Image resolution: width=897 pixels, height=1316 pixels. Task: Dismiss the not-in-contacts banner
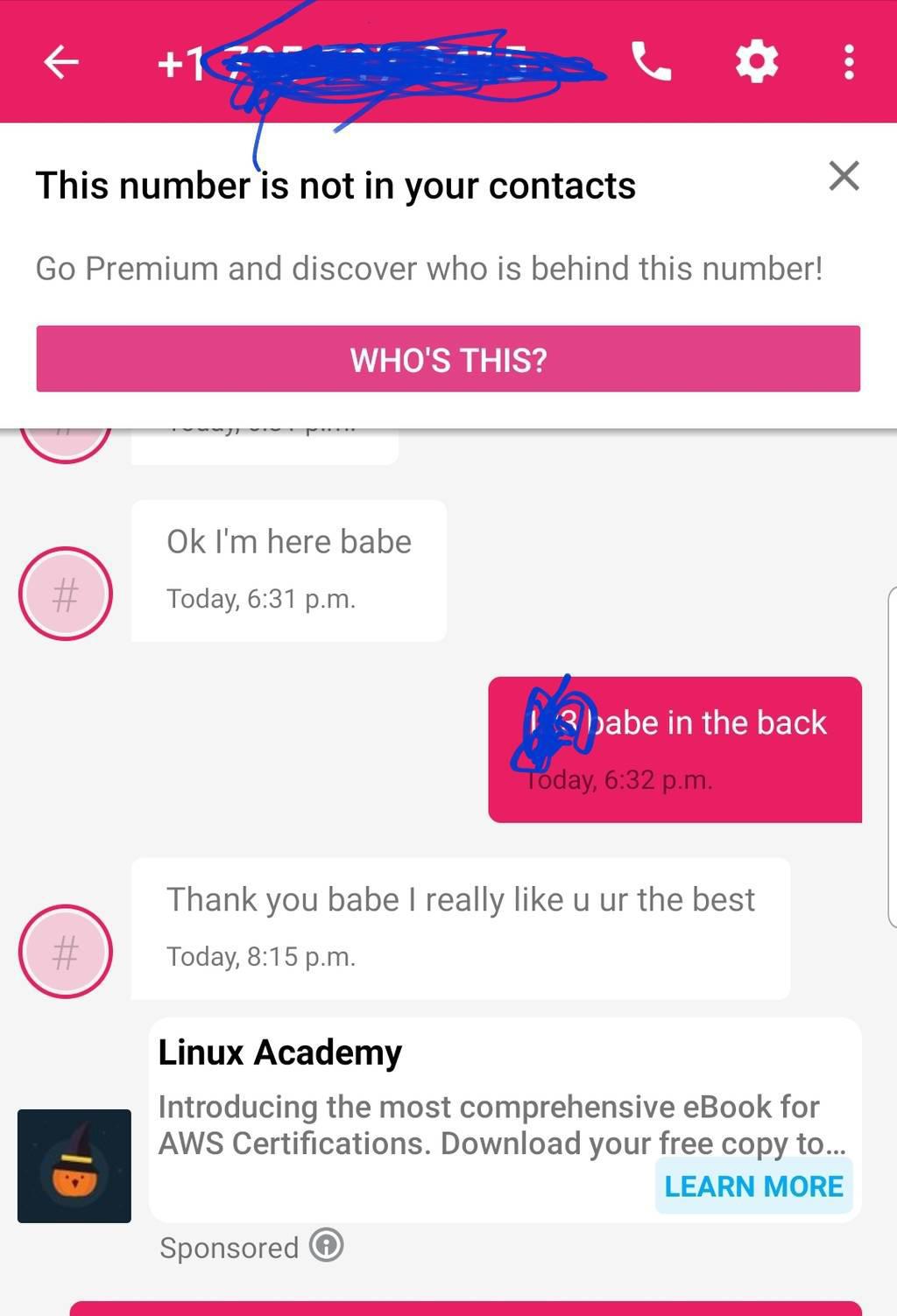[x=844, y=176]
